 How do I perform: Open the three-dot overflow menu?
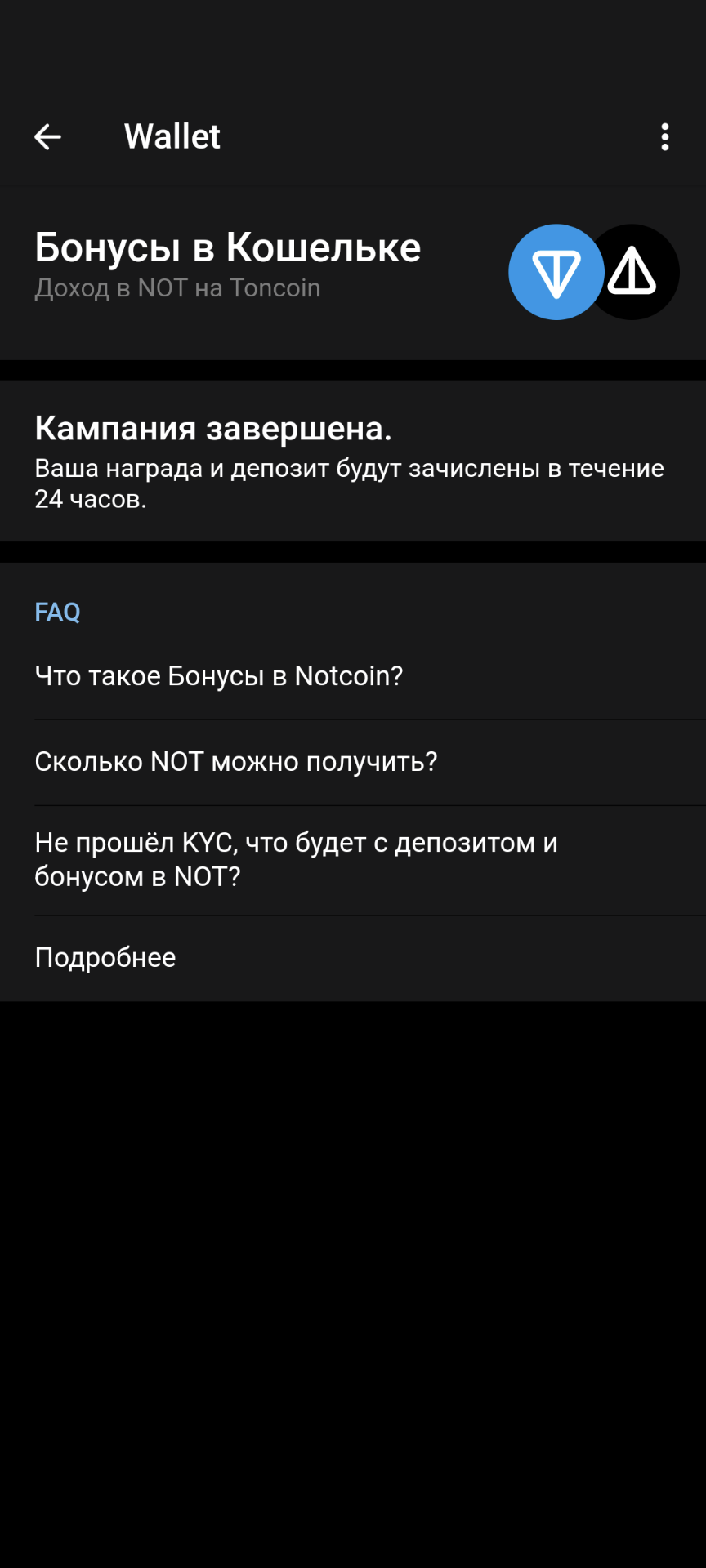pyautogui.click(x=665, y=136)
